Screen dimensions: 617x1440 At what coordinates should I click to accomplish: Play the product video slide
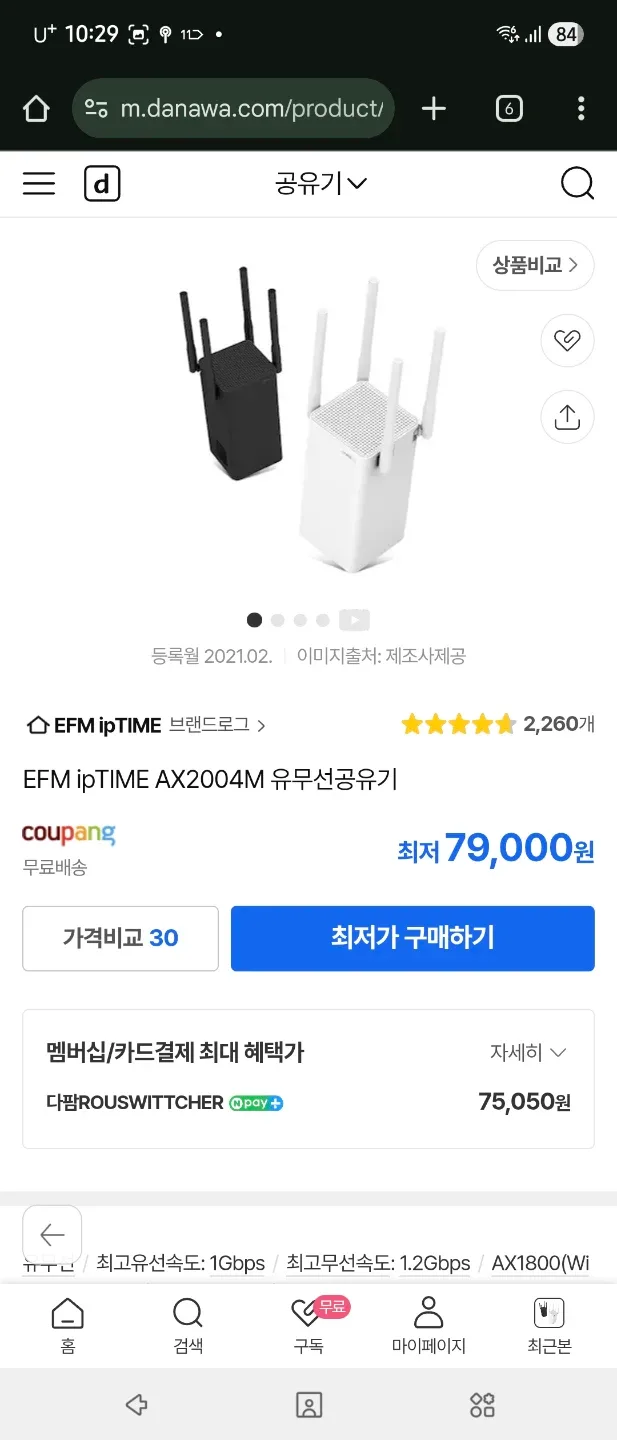(x=354, y=620)
